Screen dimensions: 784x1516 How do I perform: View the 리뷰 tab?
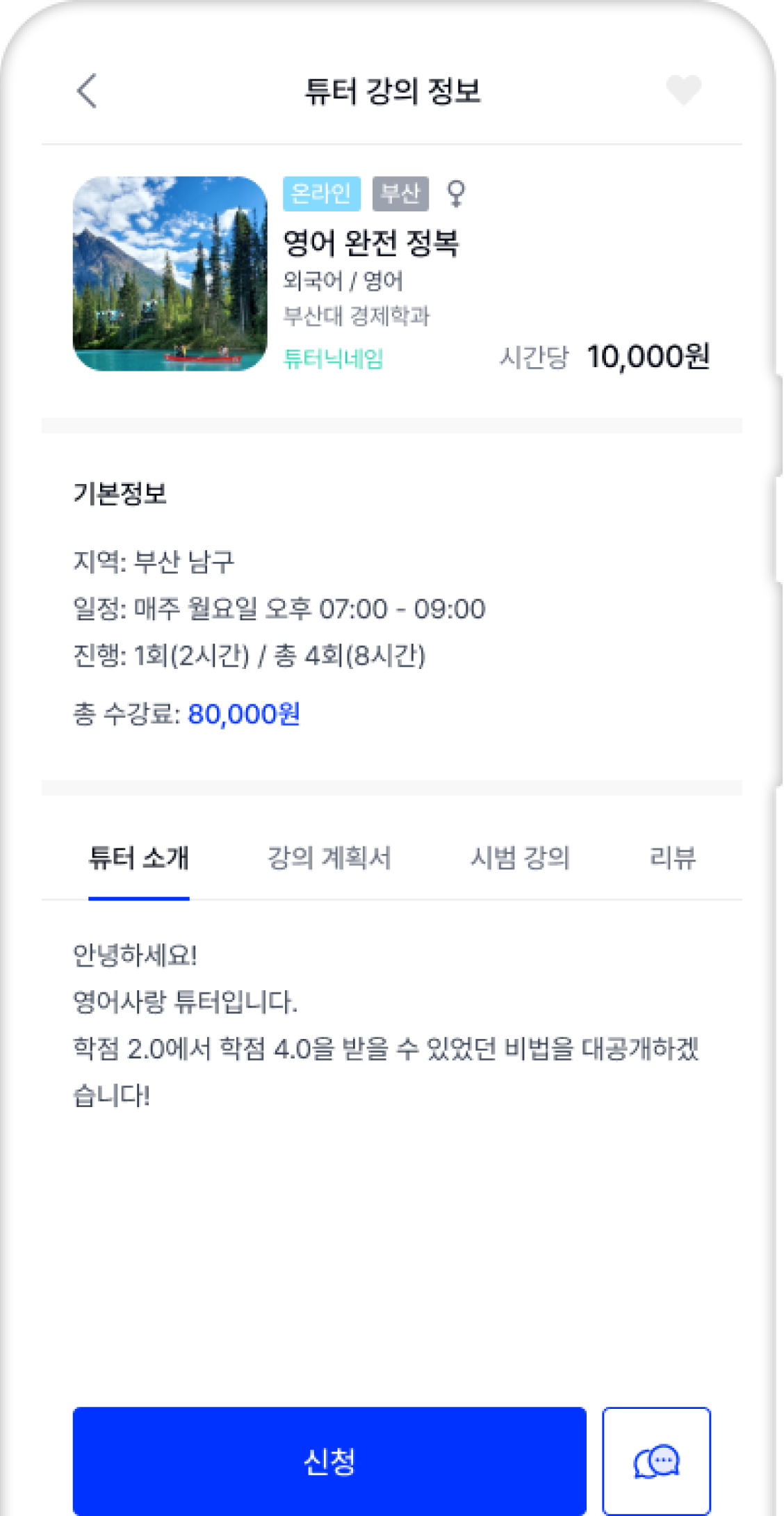pyautogui.click(x=671, y=858)
